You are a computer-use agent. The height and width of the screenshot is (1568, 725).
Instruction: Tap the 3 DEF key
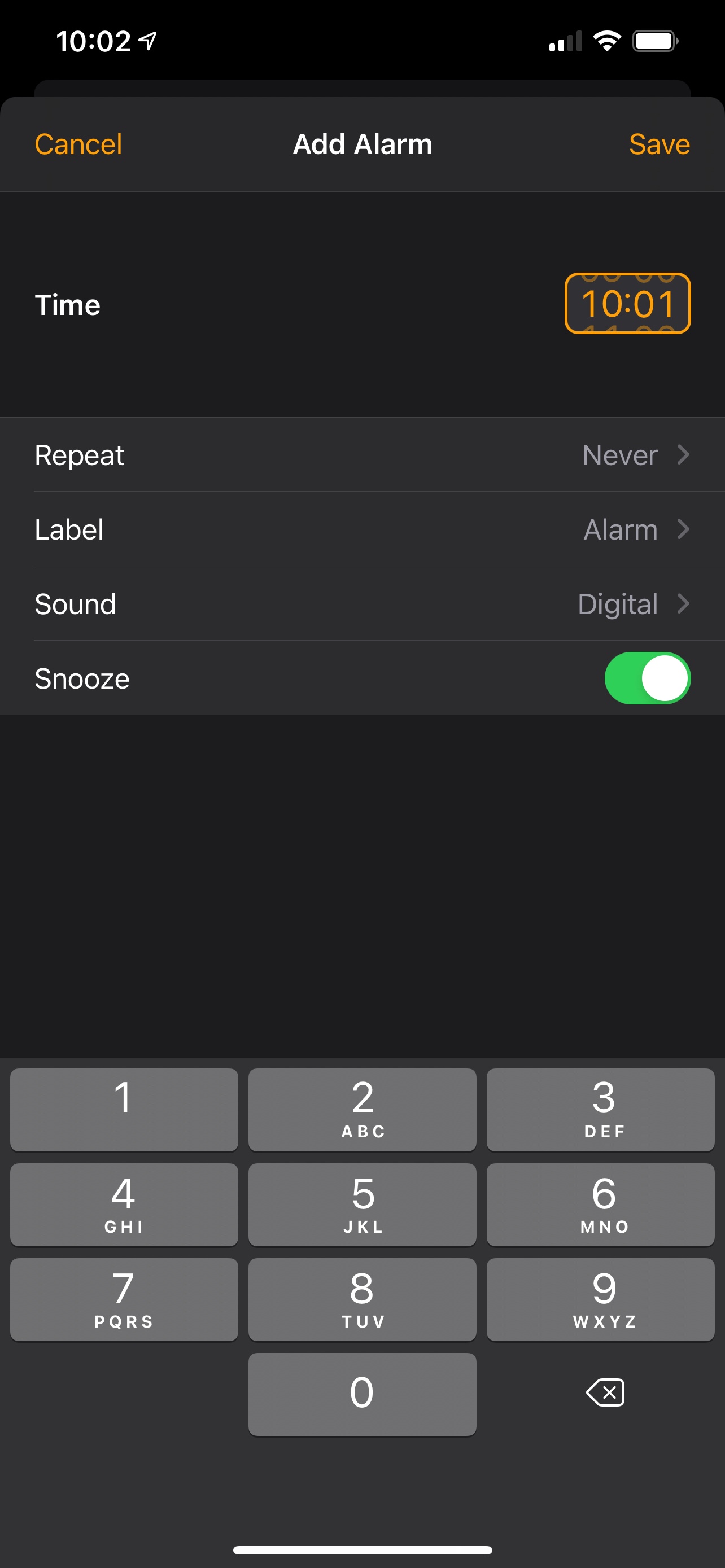pyautogui.click(x=600, y=1109)
